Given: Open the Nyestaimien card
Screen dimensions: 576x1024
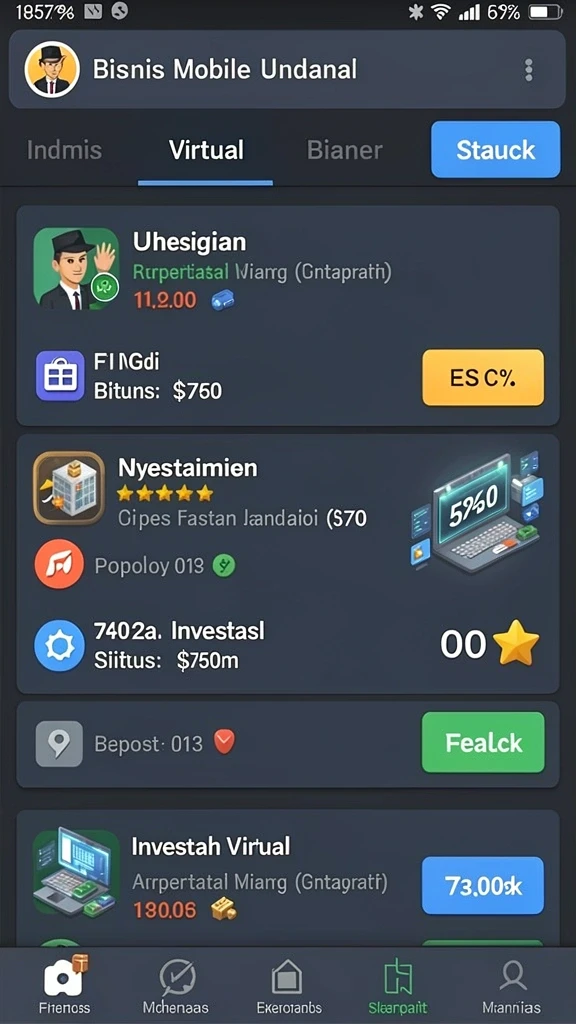Looking at the screenshot, I should 287,564.
